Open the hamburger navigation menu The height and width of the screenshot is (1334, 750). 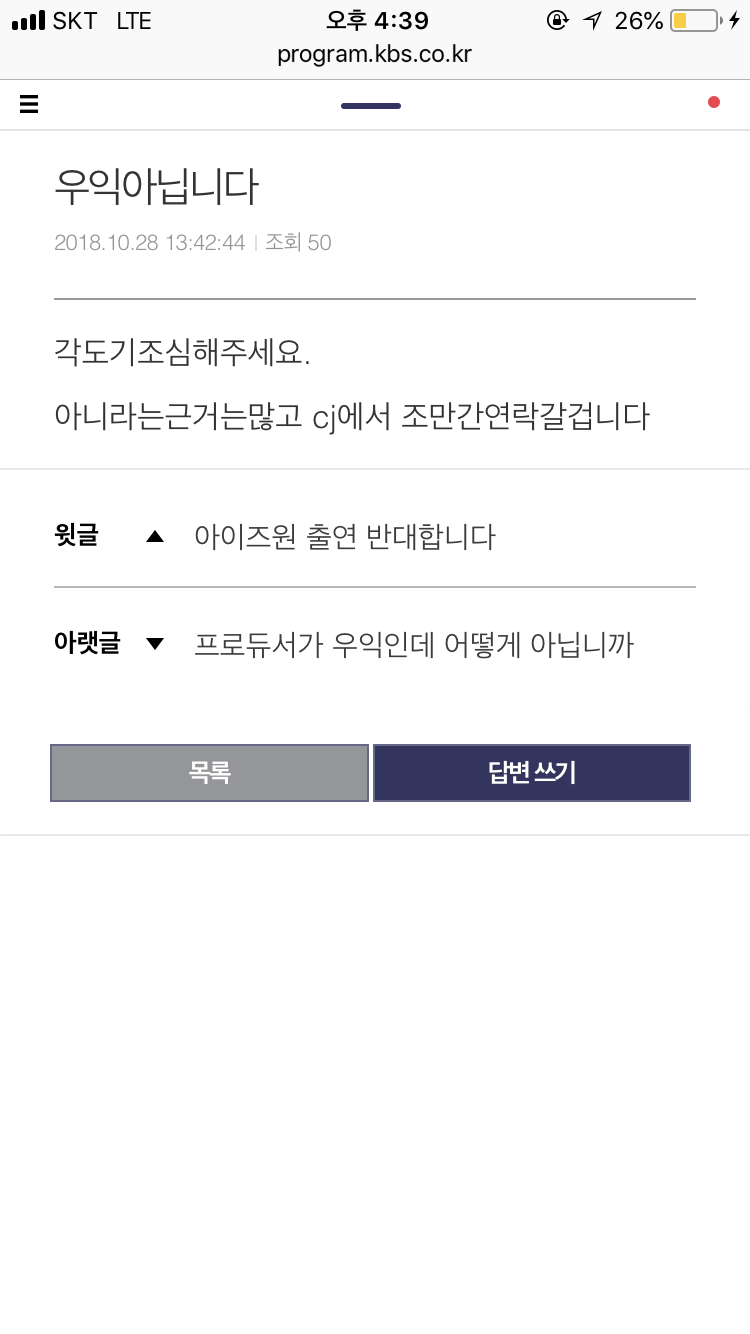[28, 103]
